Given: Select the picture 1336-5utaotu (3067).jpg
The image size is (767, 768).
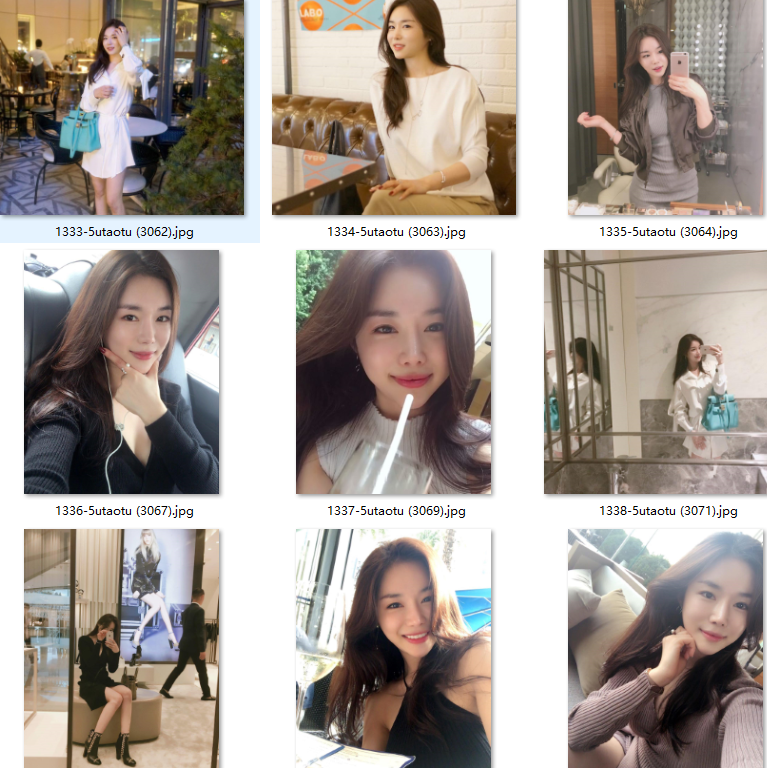Looking at the screenshot, I should 122,372.
